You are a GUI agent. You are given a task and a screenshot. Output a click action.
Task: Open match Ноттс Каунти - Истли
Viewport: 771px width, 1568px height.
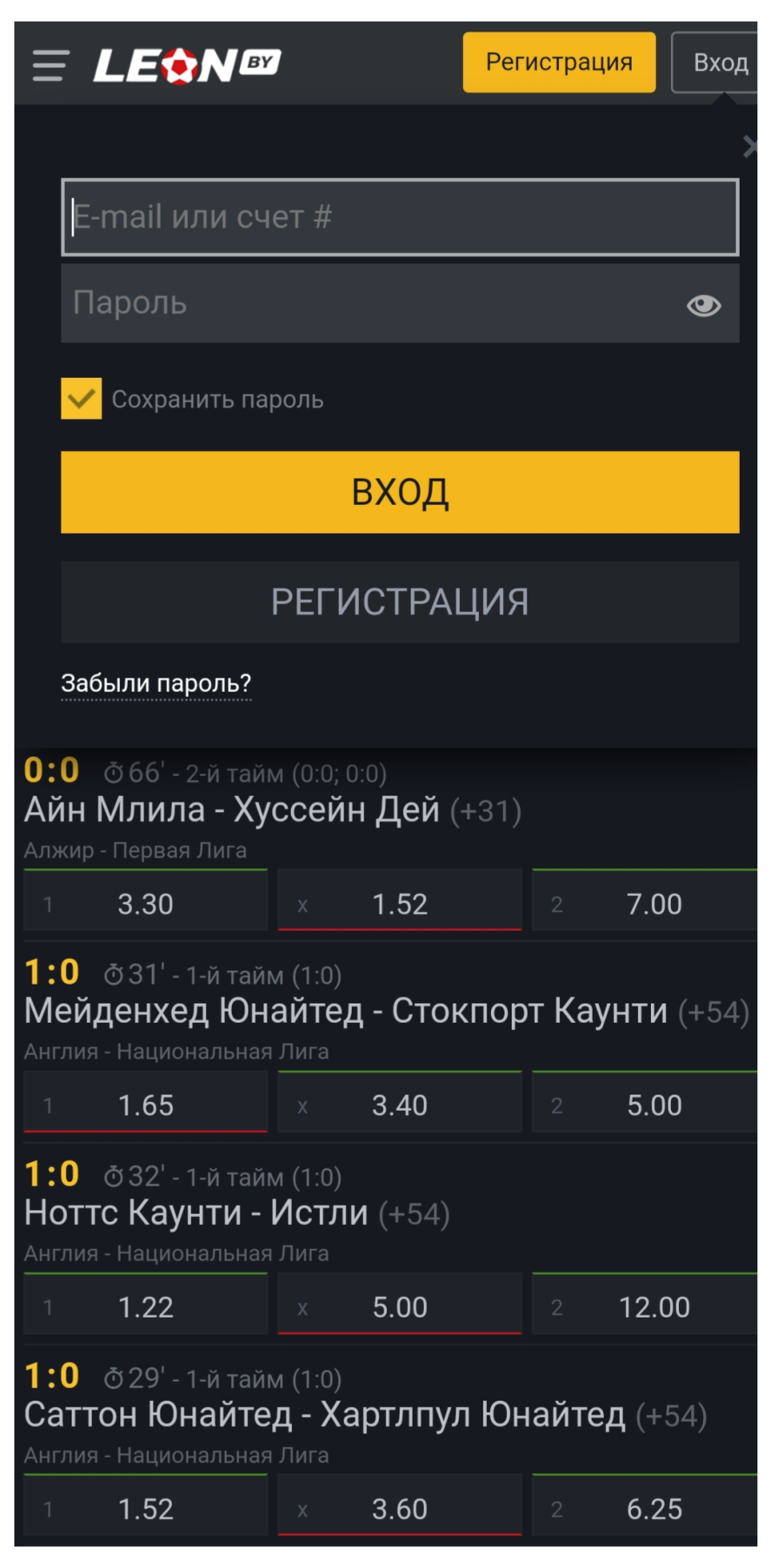(x=196, y=1213)
